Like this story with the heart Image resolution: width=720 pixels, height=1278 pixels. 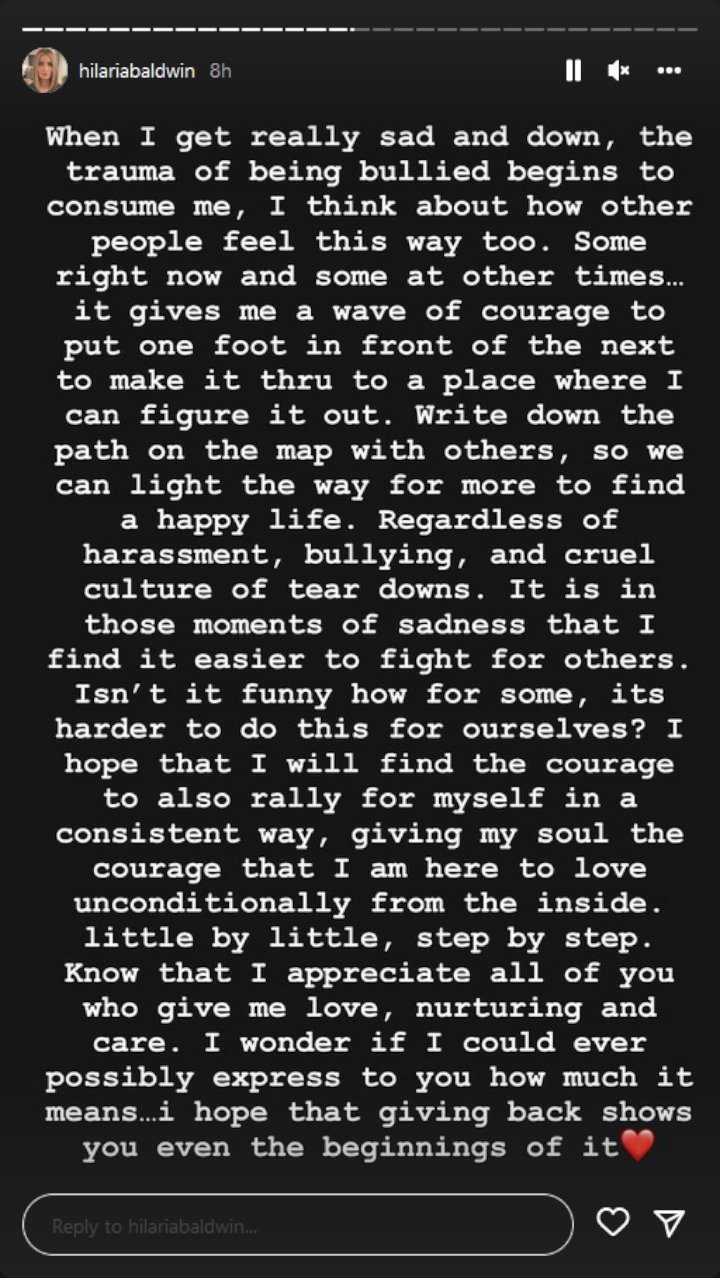pos(612,1222)
